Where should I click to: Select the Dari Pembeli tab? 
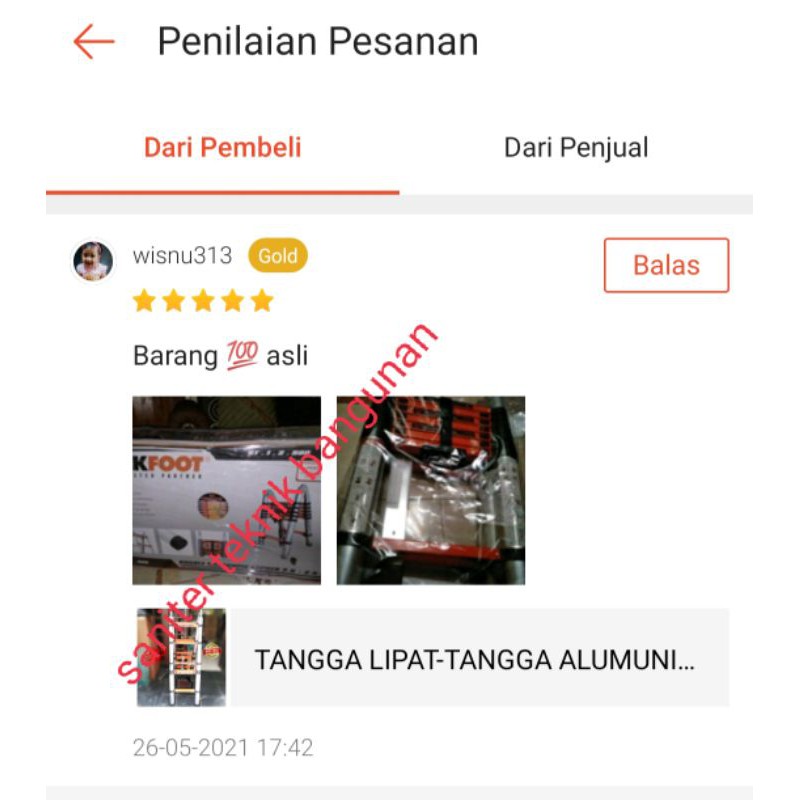[223, 148]
